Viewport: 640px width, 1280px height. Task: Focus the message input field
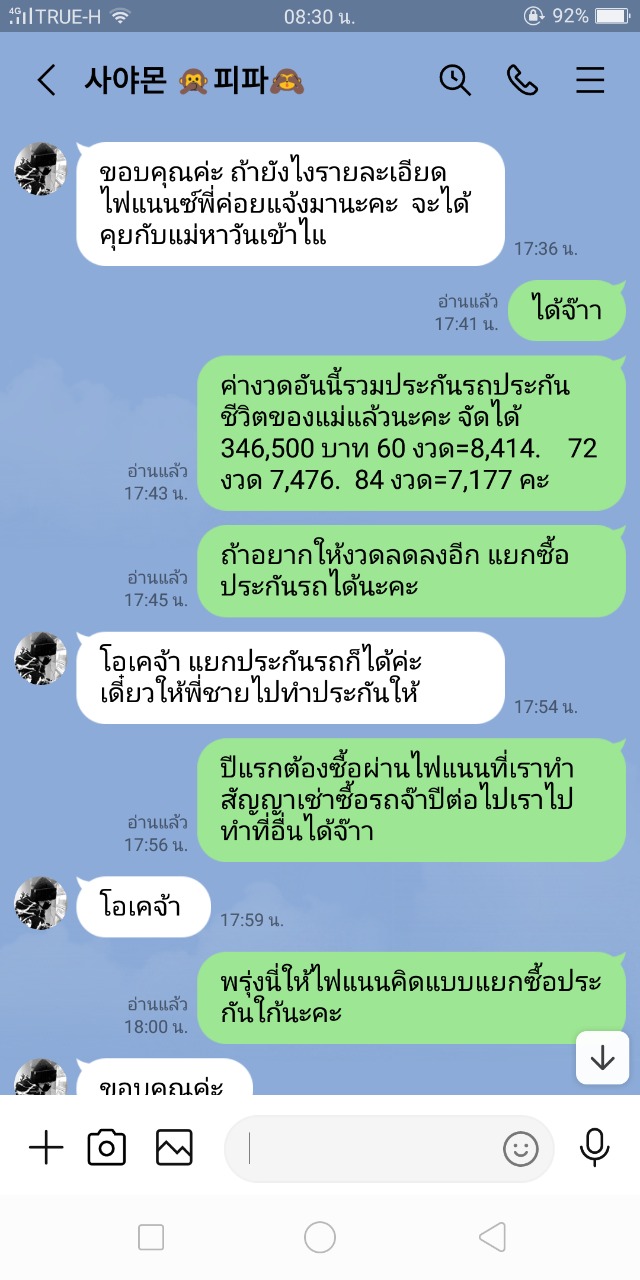370,1149
